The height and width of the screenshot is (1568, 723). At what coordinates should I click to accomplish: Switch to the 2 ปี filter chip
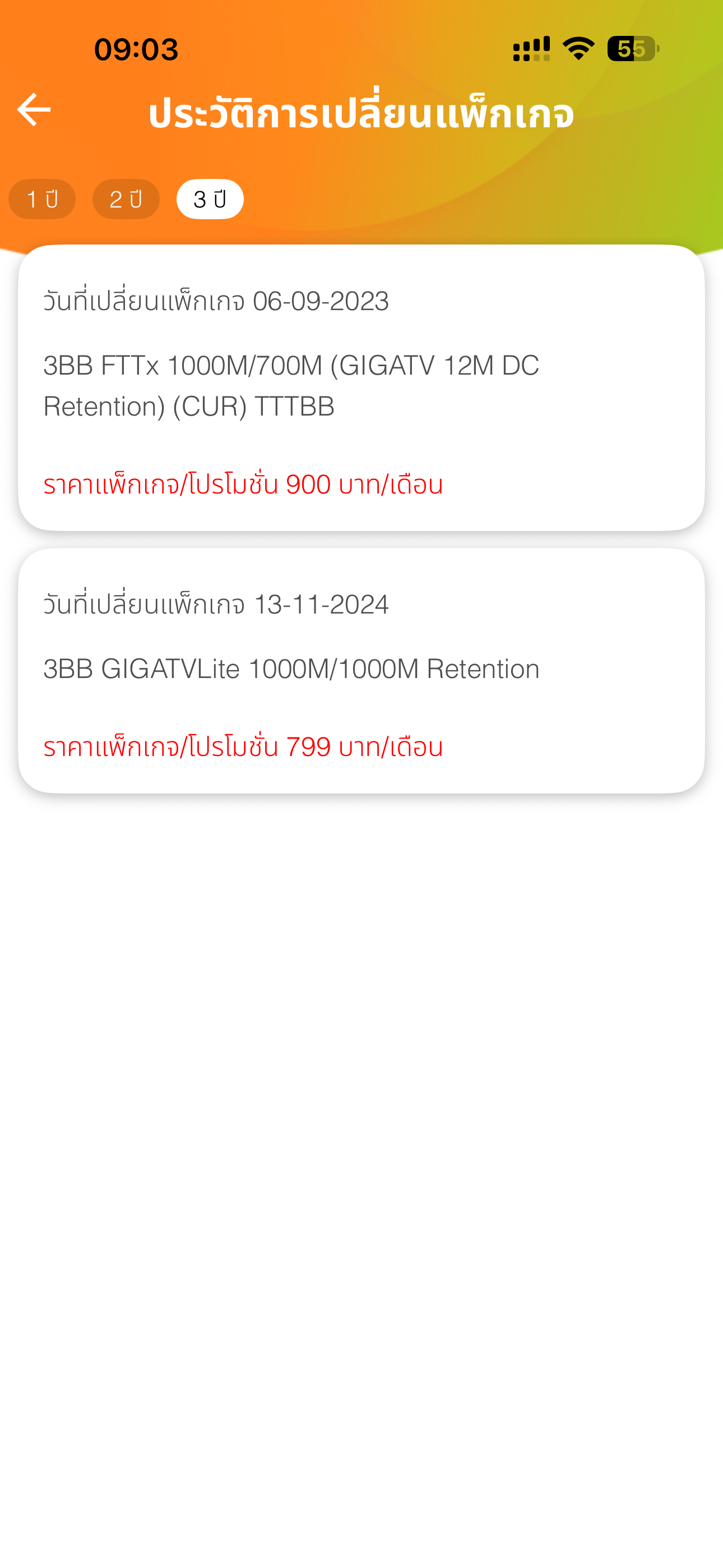click(126, 199)
